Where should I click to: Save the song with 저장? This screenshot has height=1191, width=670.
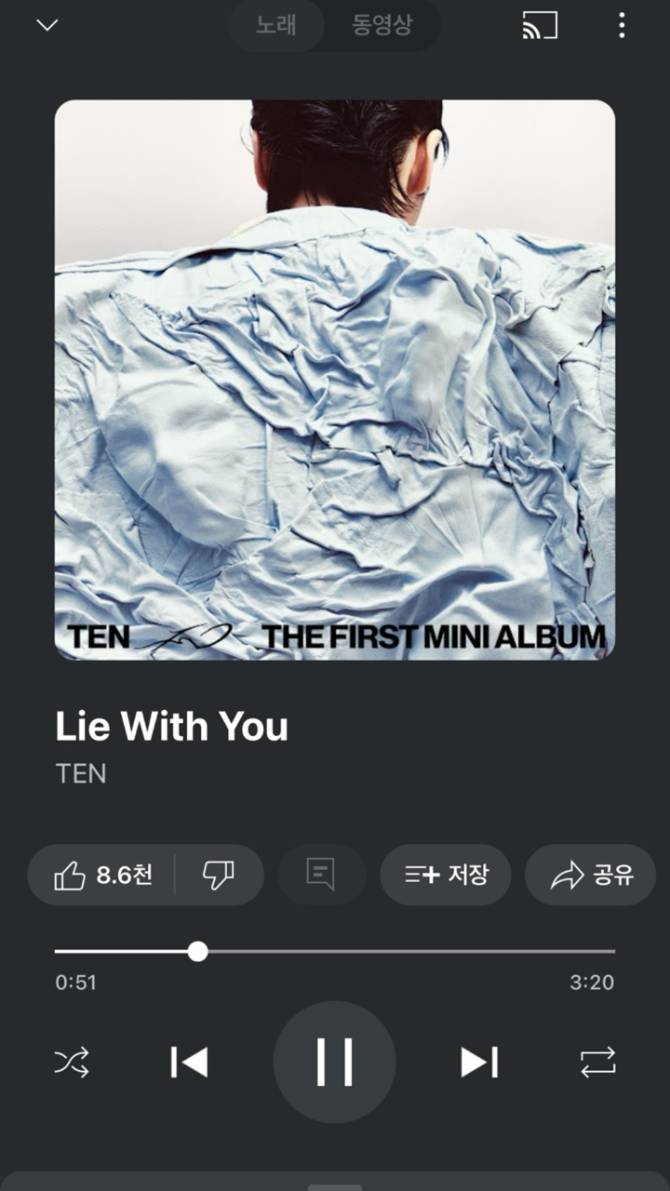(446, 875)
